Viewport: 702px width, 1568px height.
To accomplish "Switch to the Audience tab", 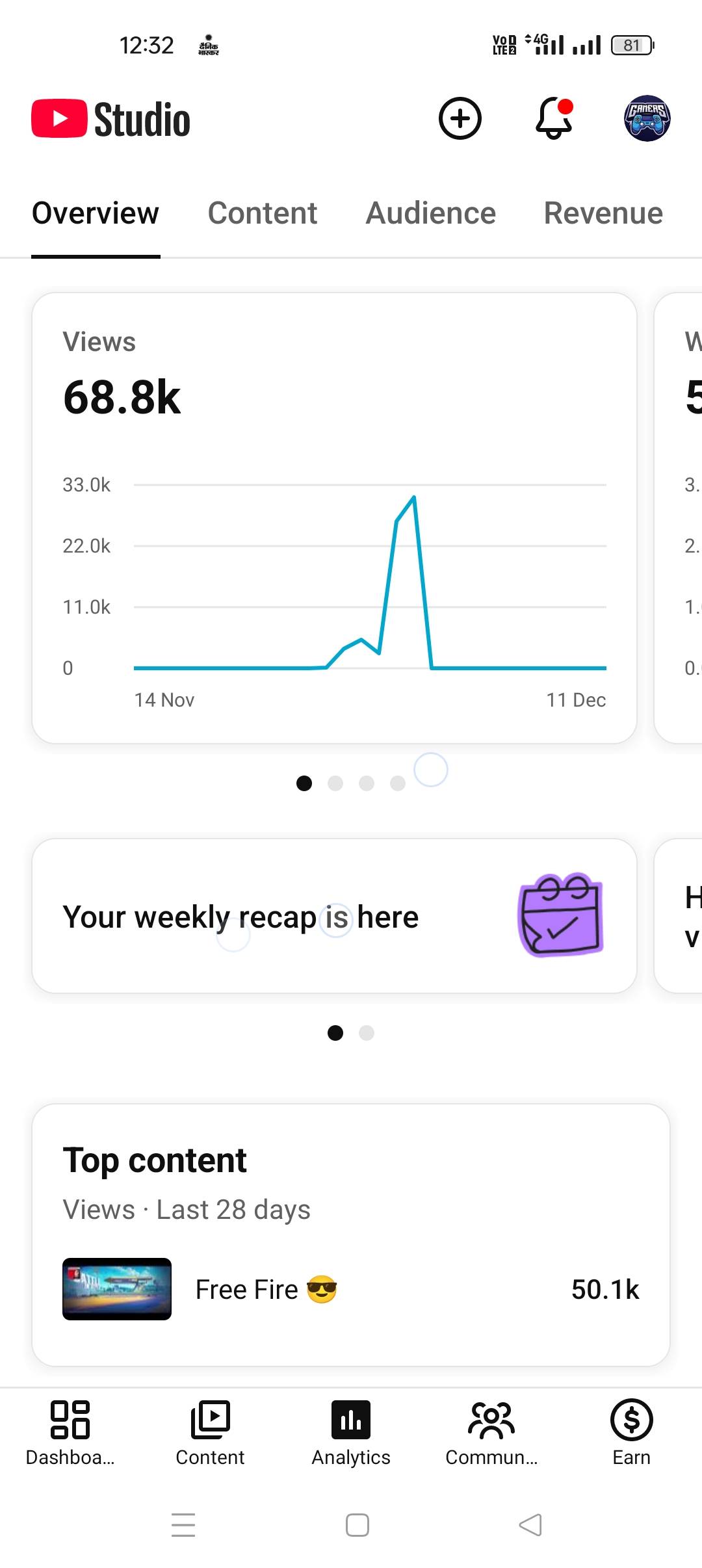I will (x=430, y=213).
